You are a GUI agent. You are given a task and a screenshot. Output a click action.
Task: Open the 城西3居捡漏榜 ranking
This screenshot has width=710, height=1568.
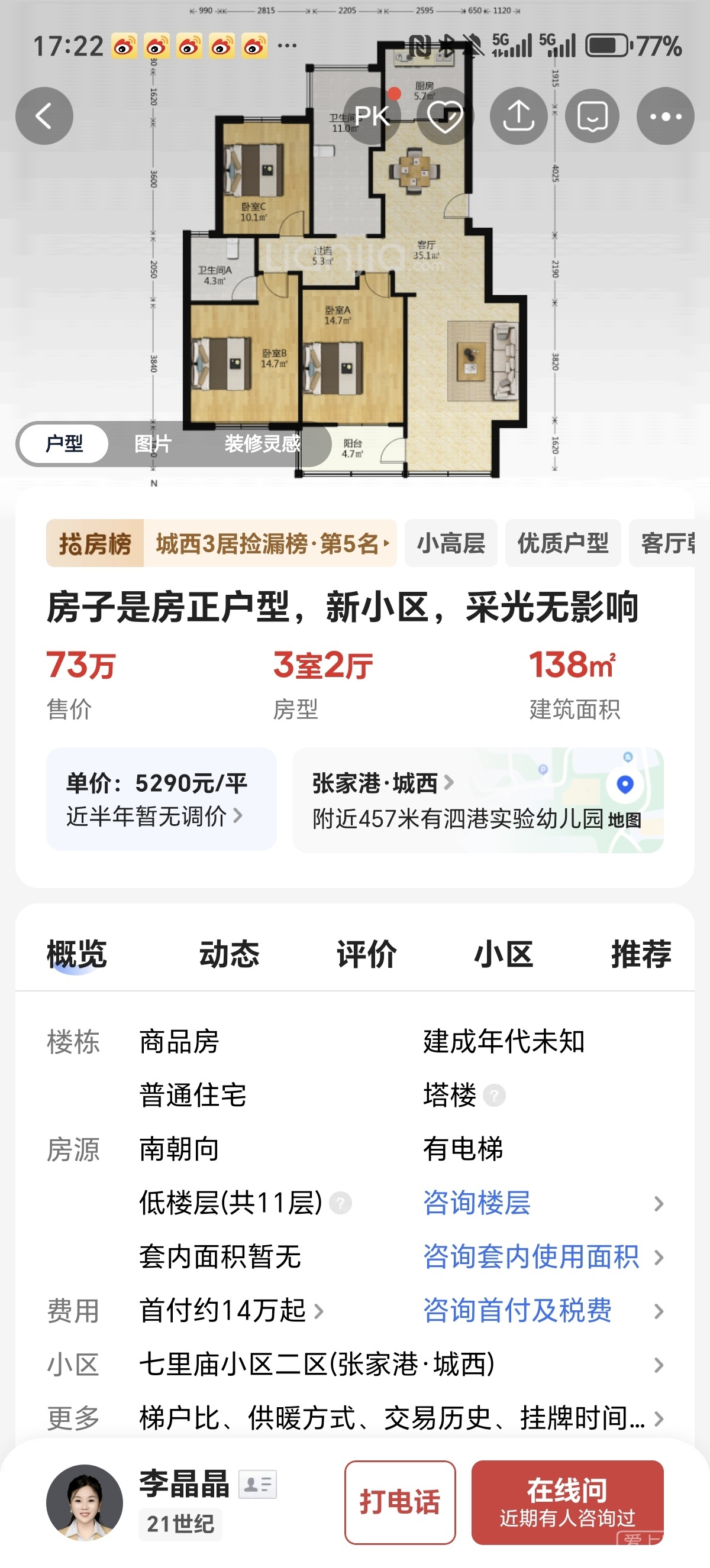pyautogui.click(x=271, y=543)
